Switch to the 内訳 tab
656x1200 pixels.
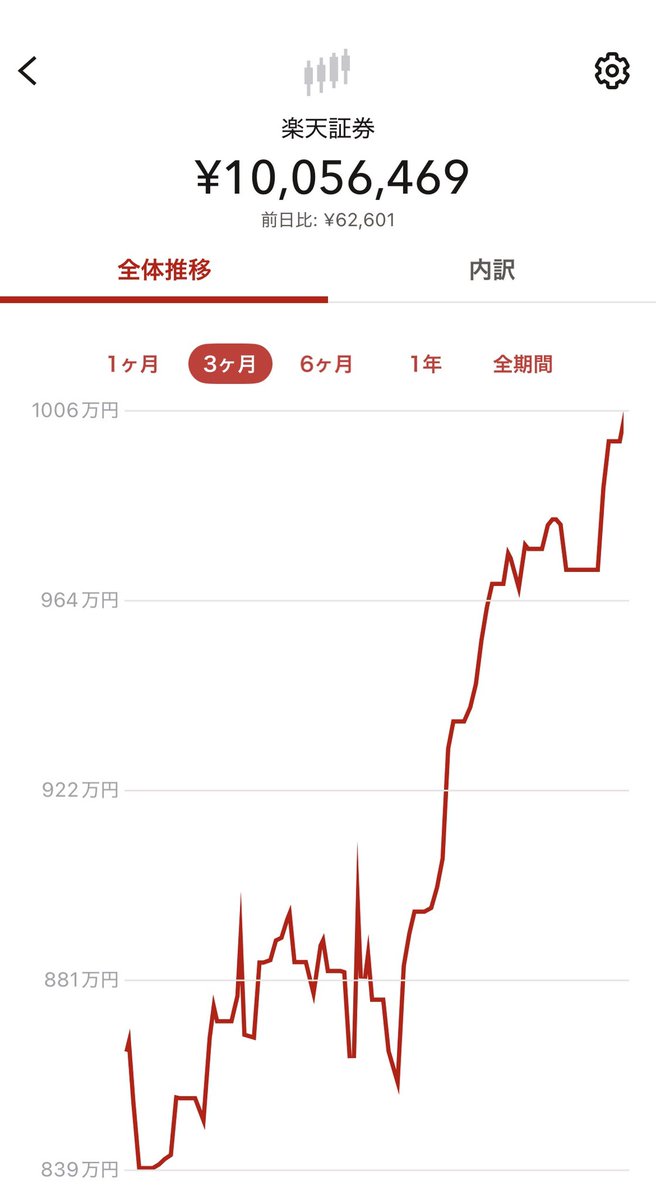[492, 270]
